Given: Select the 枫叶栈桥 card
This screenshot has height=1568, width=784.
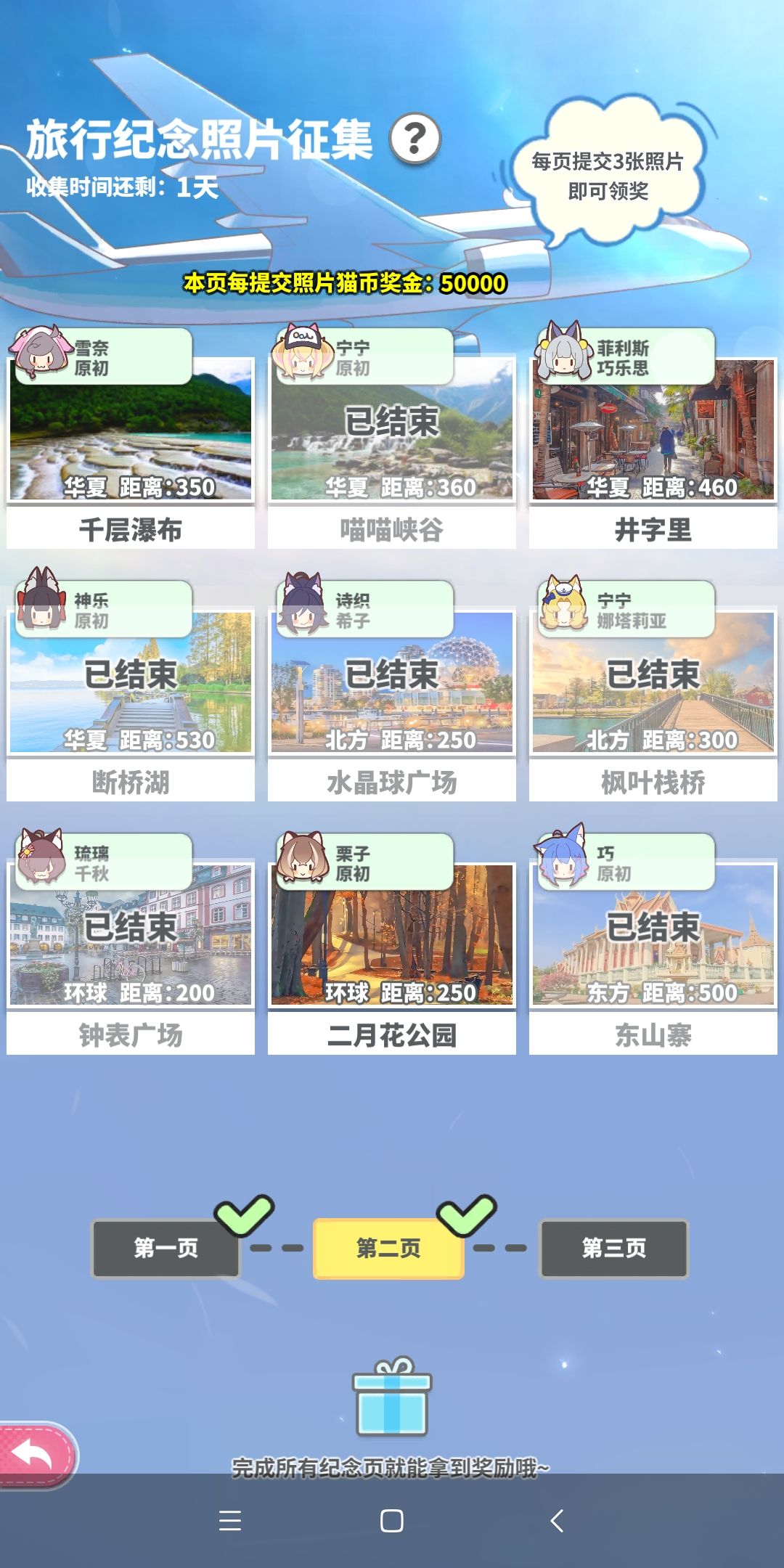Looking at the screenshot, I should 653,690.
